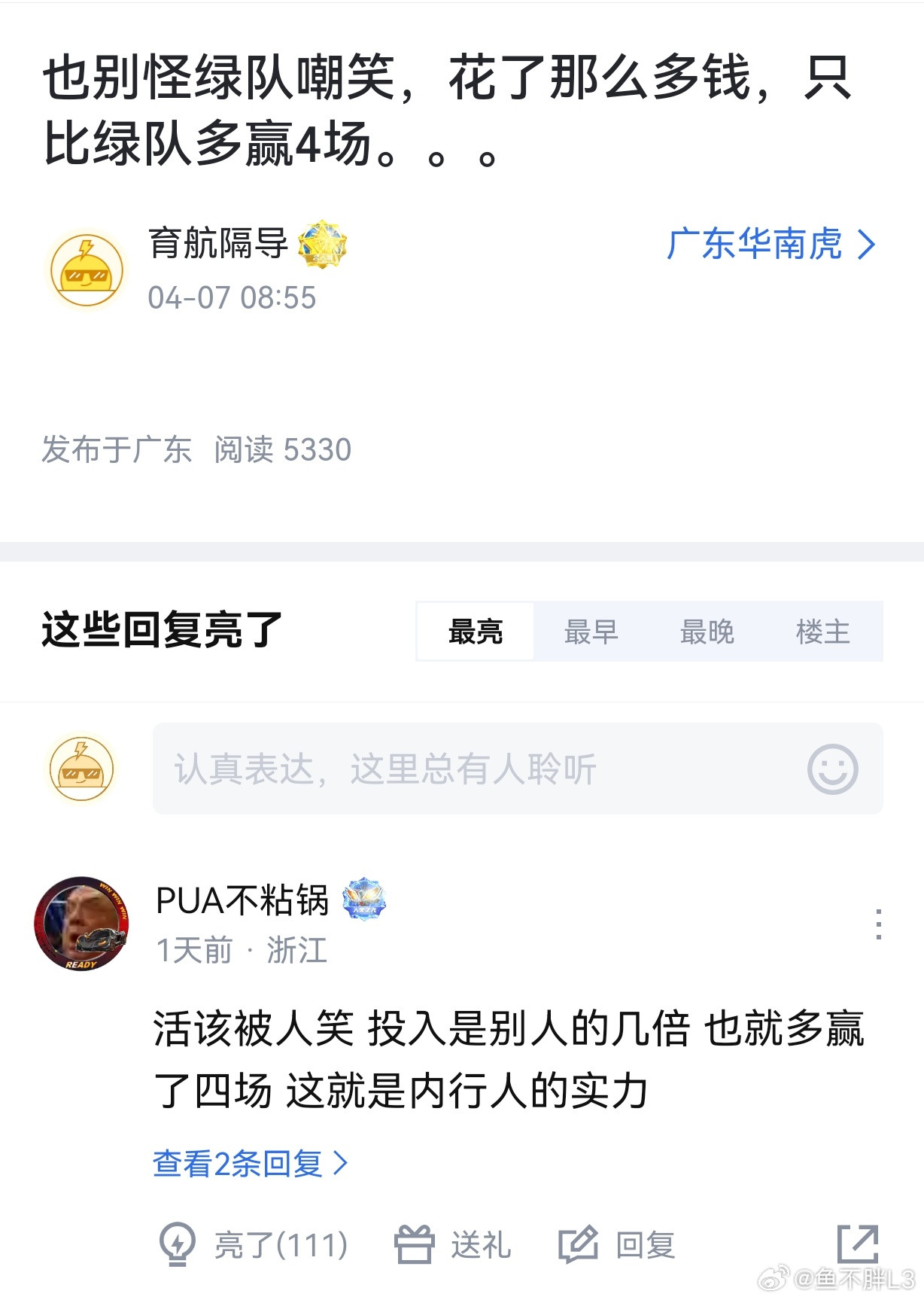Switch to the 最早 sort tab
Image resolution: width=924 pixels, height=1300 pixels.
[x=591, y=632]
